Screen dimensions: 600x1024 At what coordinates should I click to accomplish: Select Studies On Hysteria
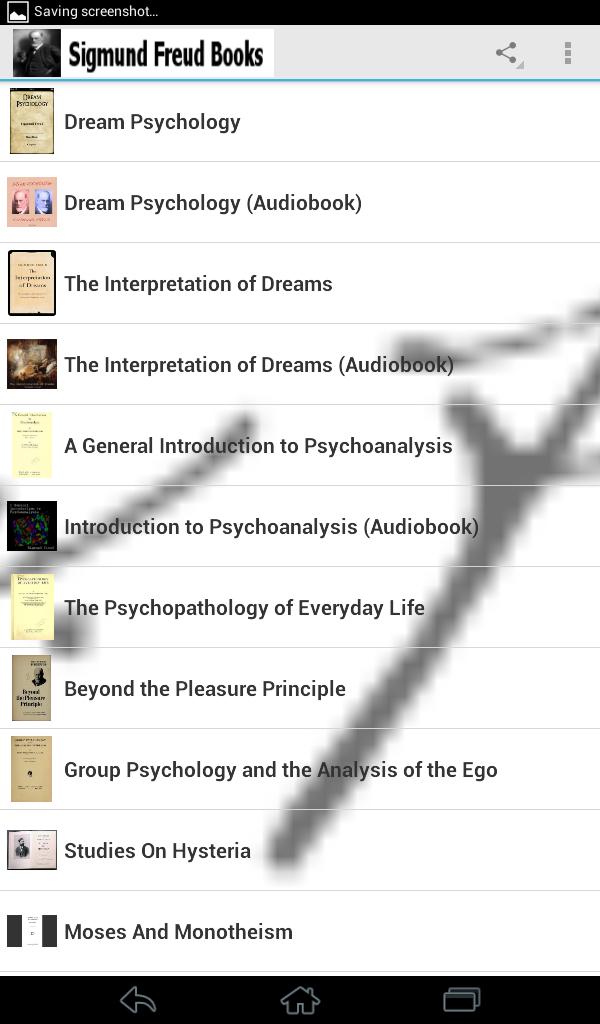(x=157, y=851)
